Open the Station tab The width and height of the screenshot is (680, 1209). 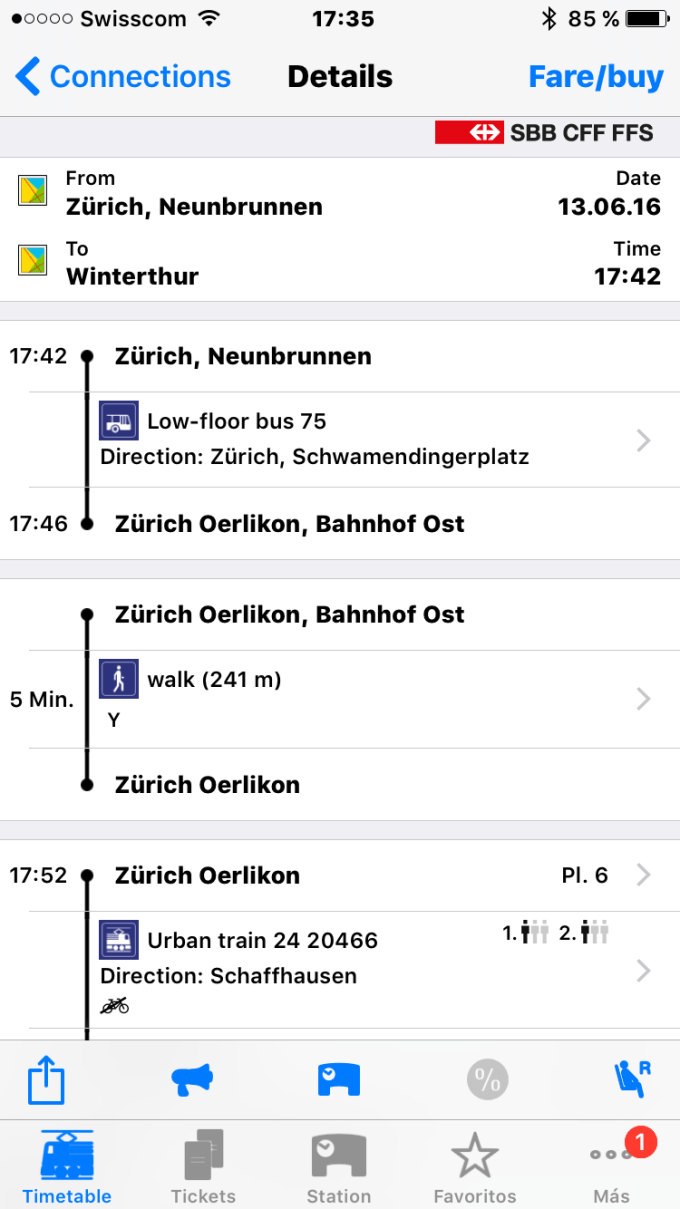pos(339,1168)
